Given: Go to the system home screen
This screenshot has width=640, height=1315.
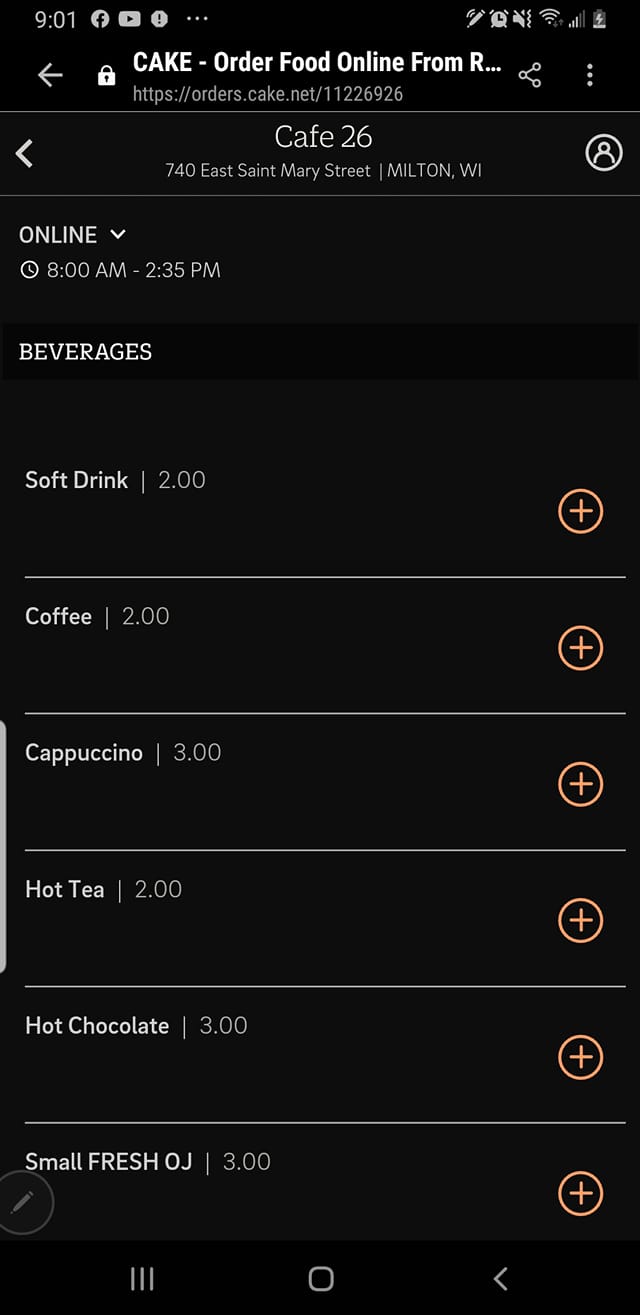Looking at the screenshot, I should click(x=321, y=1278).
